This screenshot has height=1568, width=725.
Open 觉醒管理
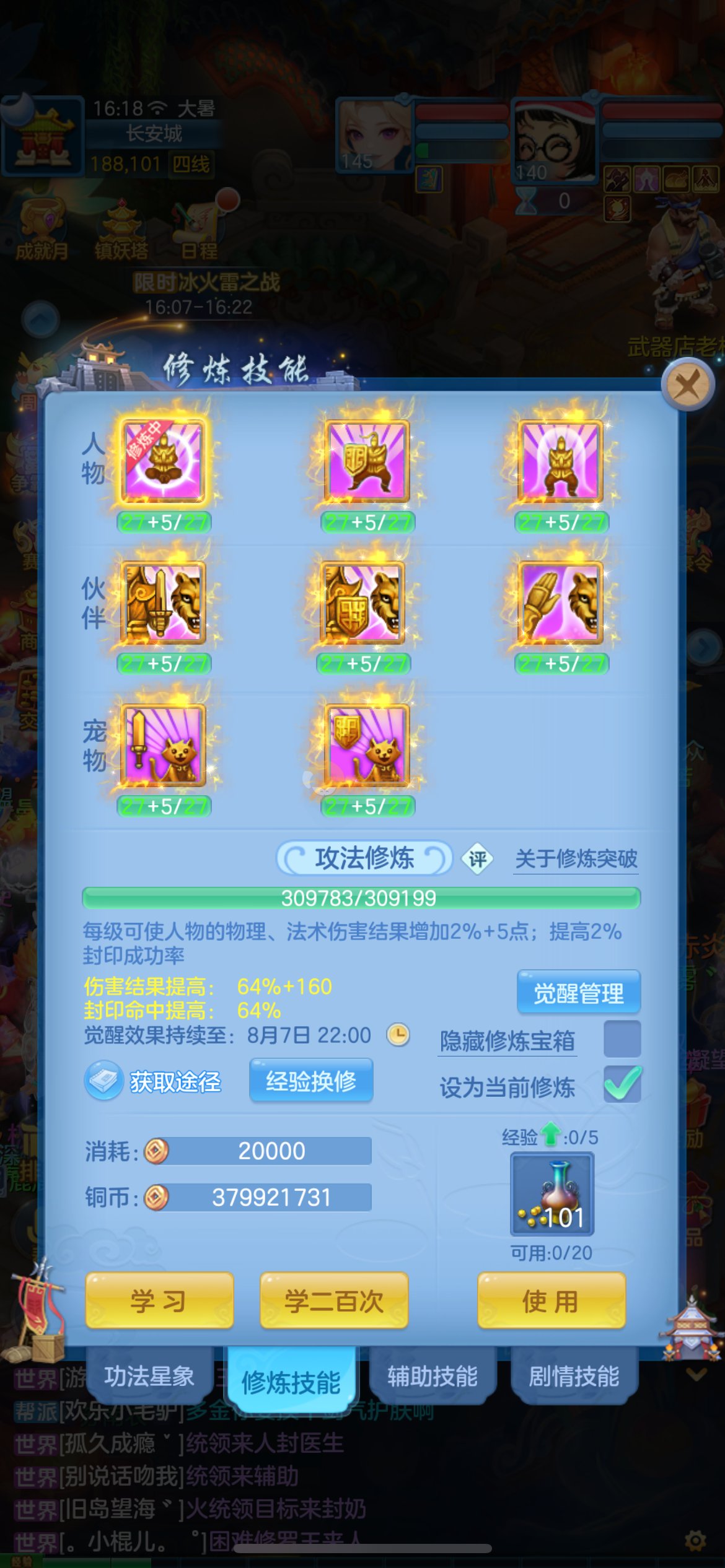pos(578,993)
